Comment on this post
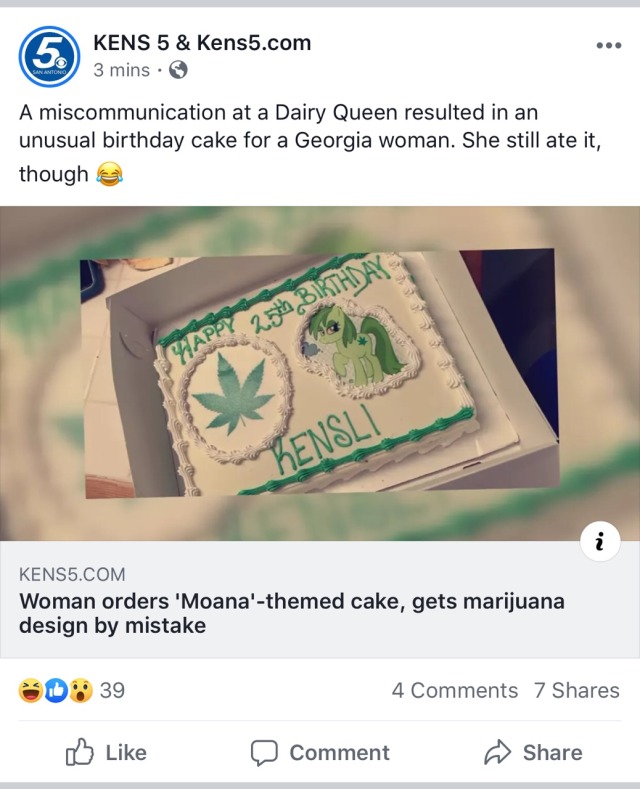640x789 pixels. pyautogui.click(x=320, y=752)
